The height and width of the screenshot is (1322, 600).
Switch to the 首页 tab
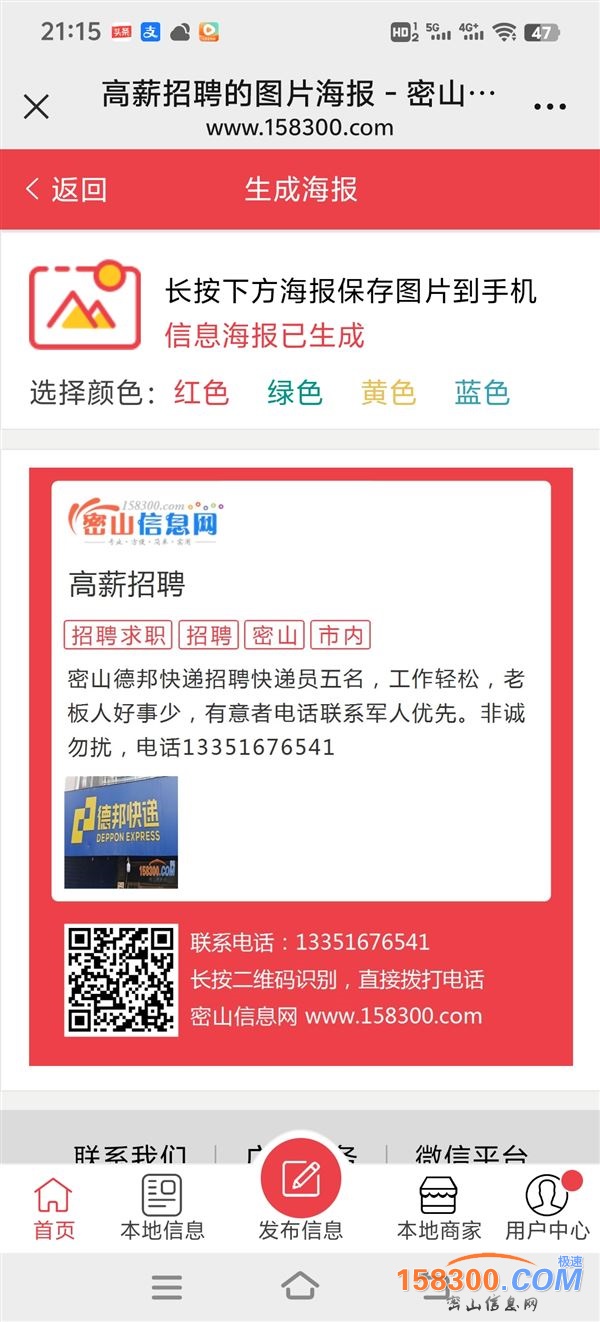pyautogui.click(x=54, y=1208)
